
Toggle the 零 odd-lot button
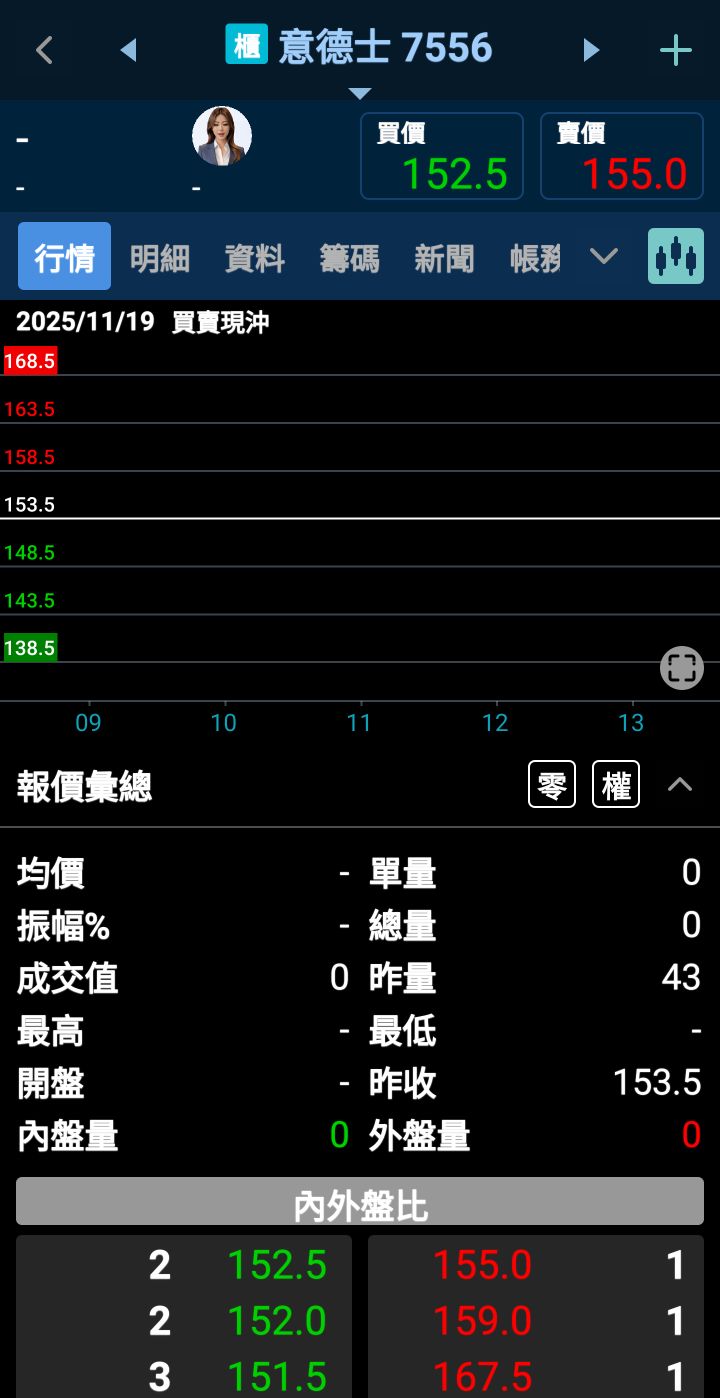(x=552, y=785)
